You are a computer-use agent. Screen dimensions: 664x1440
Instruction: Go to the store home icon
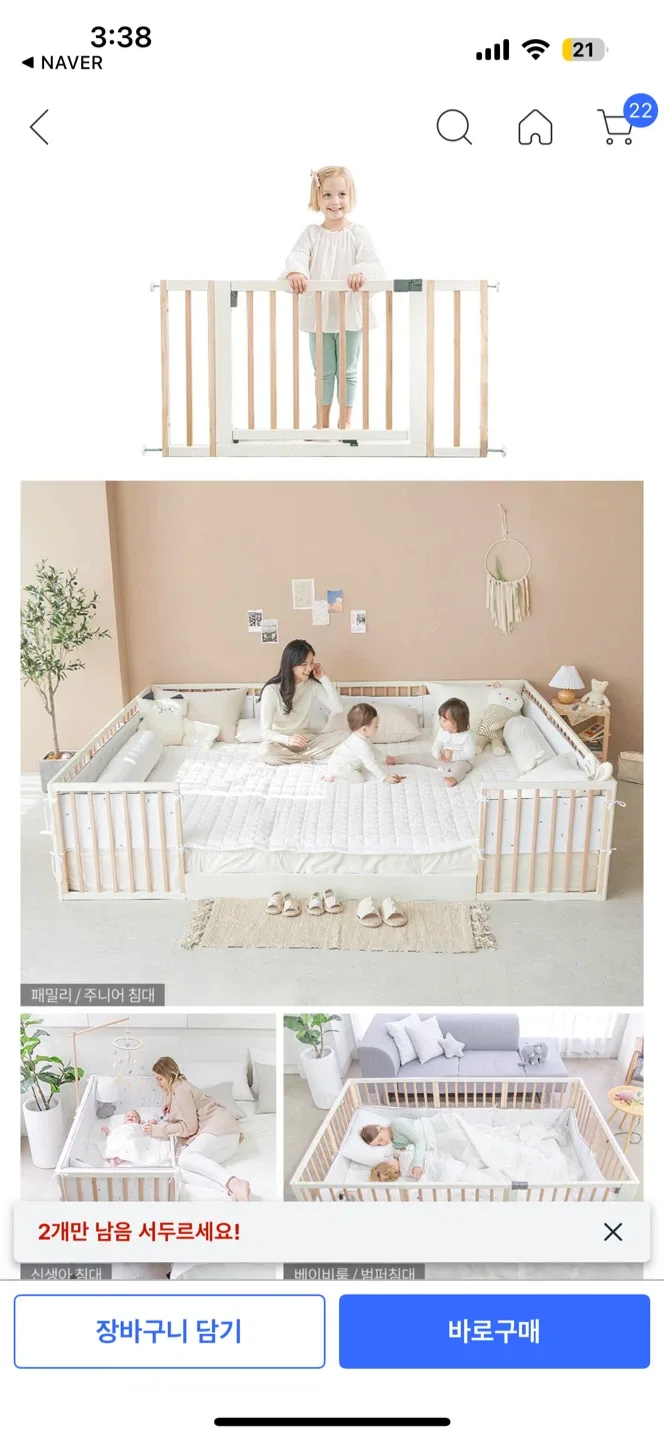click(x=535, y=127)
